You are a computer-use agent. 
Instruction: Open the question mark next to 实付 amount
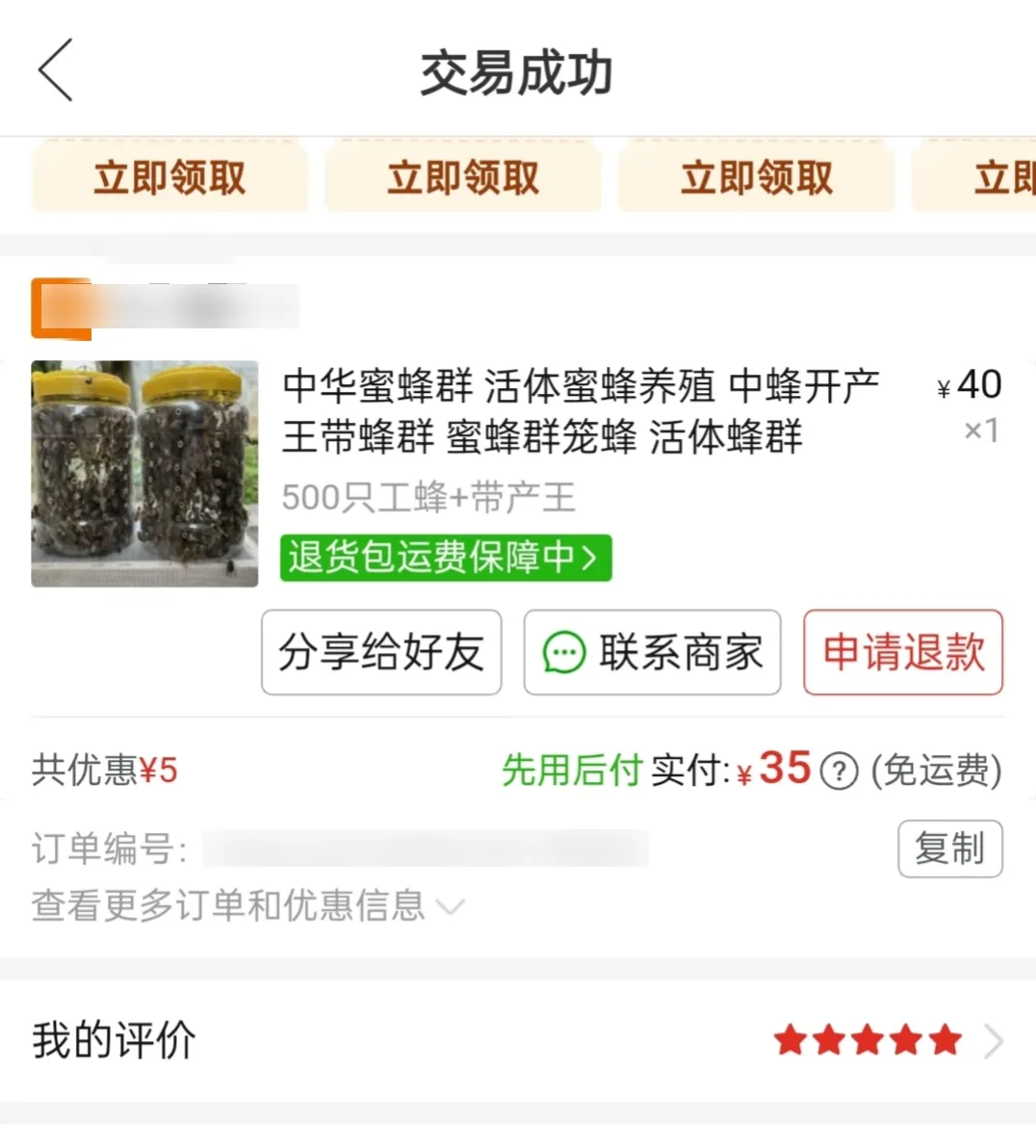(840, 770)
